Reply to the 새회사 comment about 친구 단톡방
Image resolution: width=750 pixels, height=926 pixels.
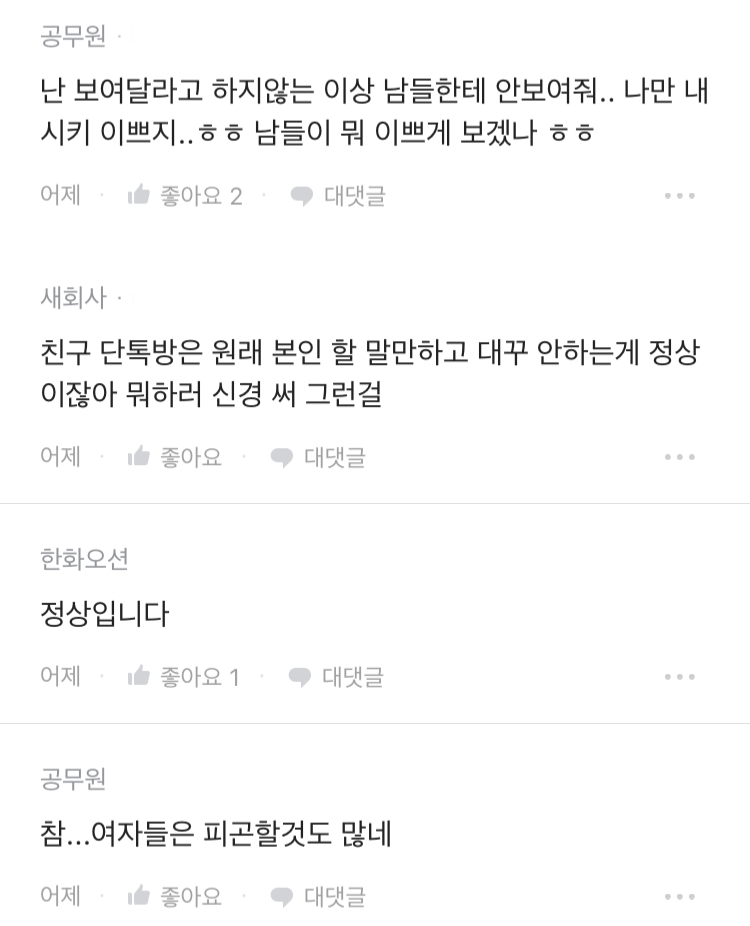(318, 457)
